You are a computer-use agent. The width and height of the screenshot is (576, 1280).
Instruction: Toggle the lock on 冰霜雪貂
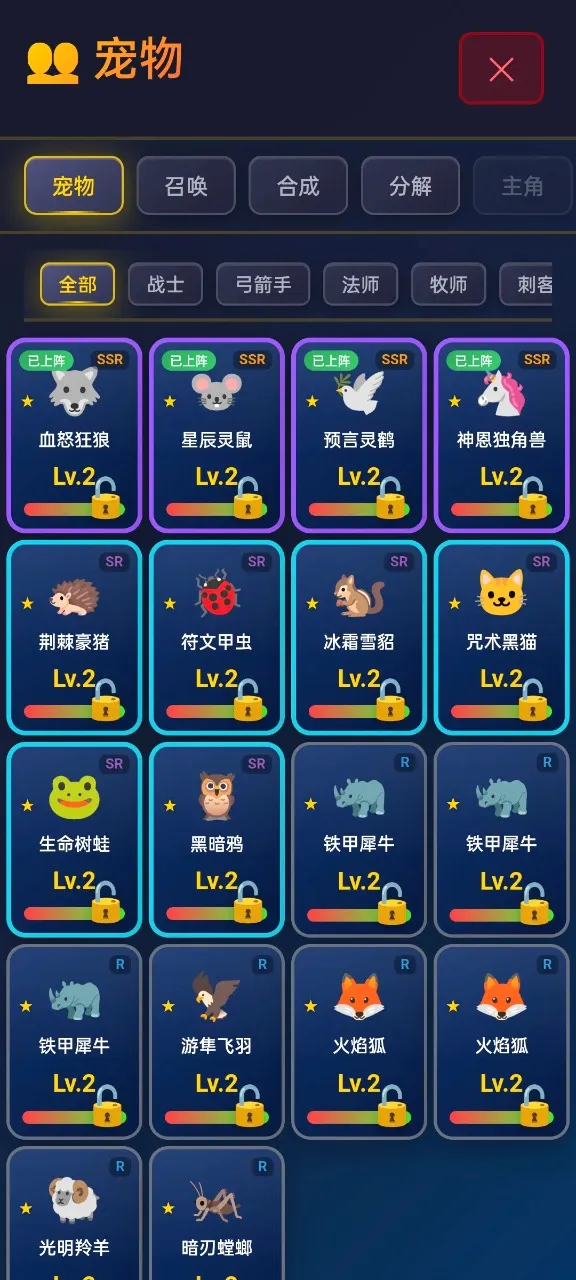[392, 700]
